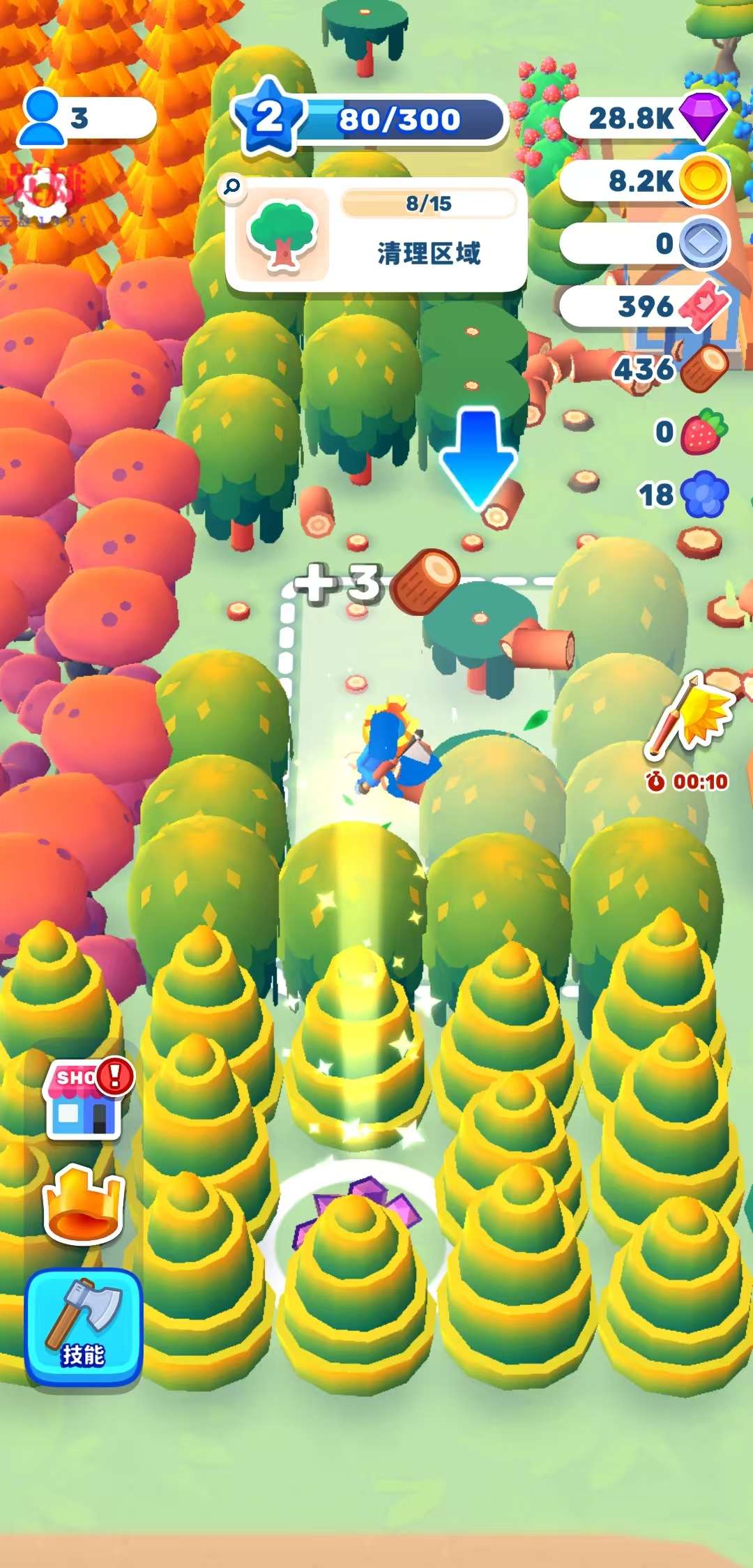Open the red ticket balance 396
The height and width of the screenshot is (1568, 753).
[645, 306]
